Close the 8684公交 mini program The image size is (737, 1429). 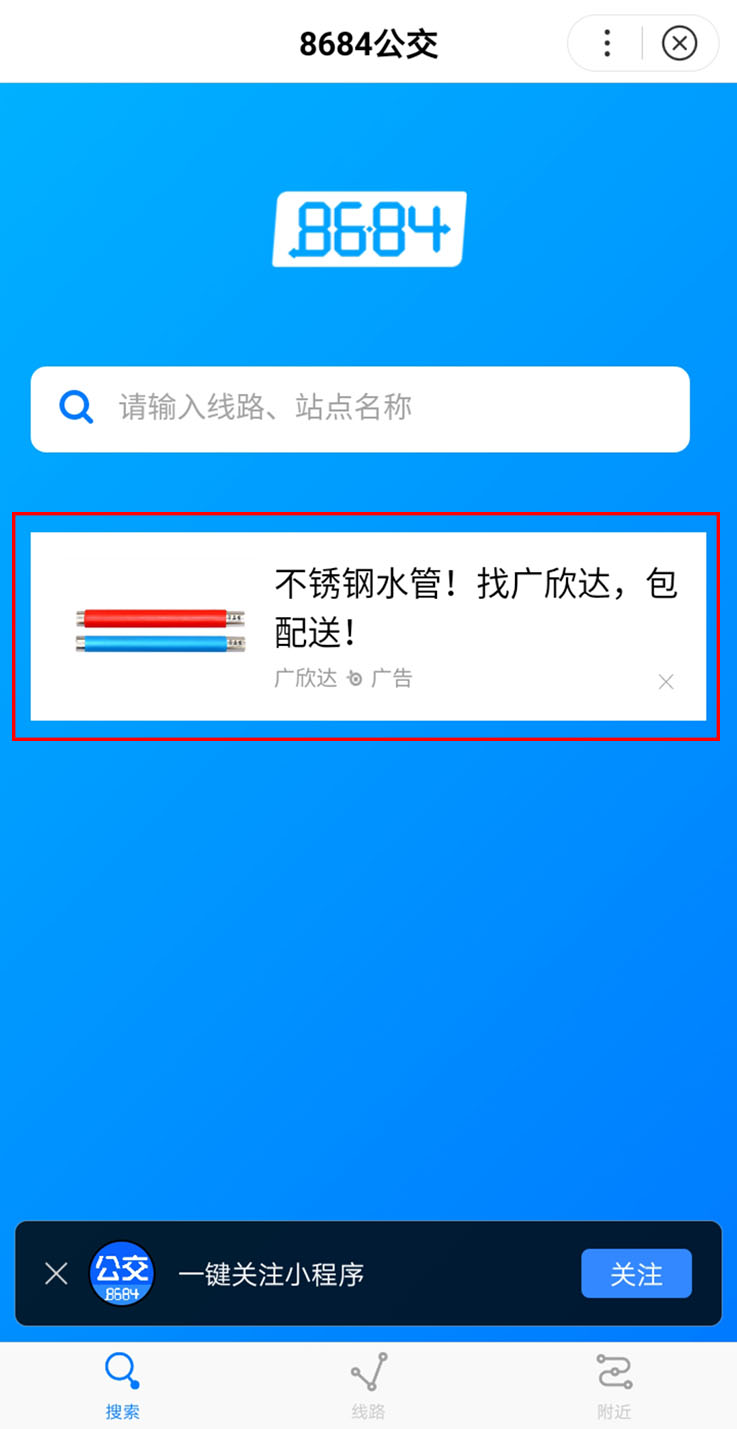coord(679,43)
